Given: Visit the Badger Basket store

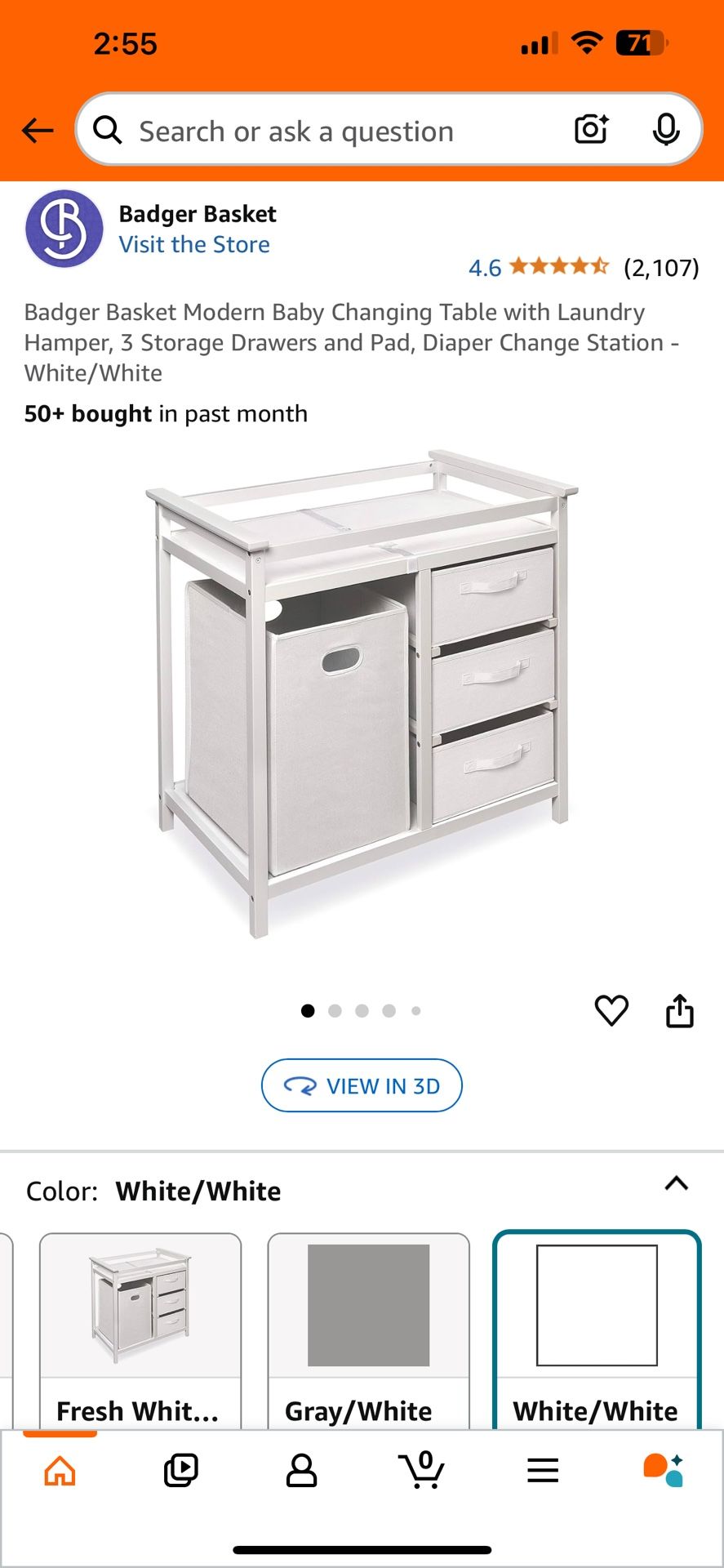Looking at the screenshot, I should [x=194, y=244].
